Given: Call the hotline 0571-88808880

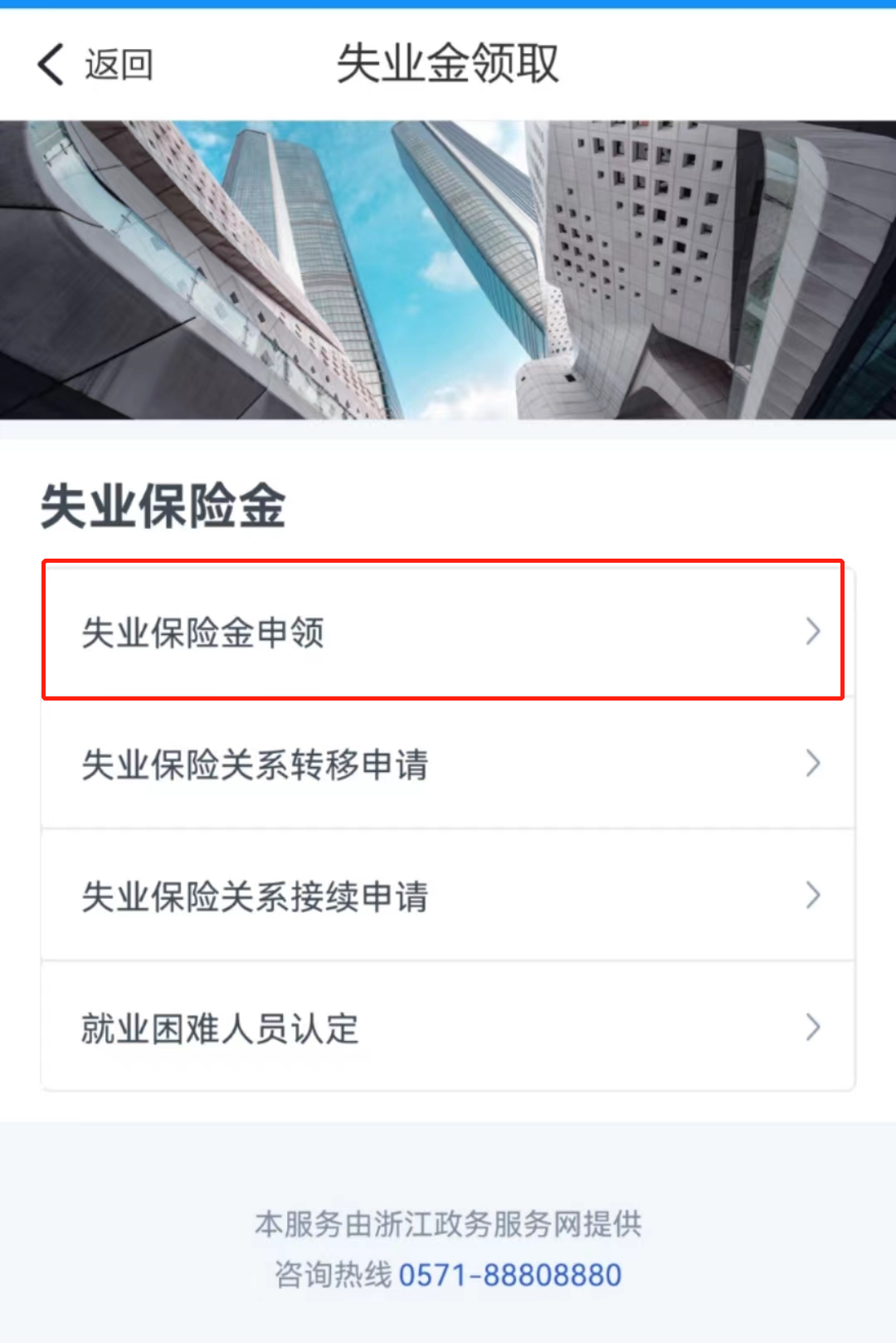Looking at the screenshot, I should tap(509, 1275).
